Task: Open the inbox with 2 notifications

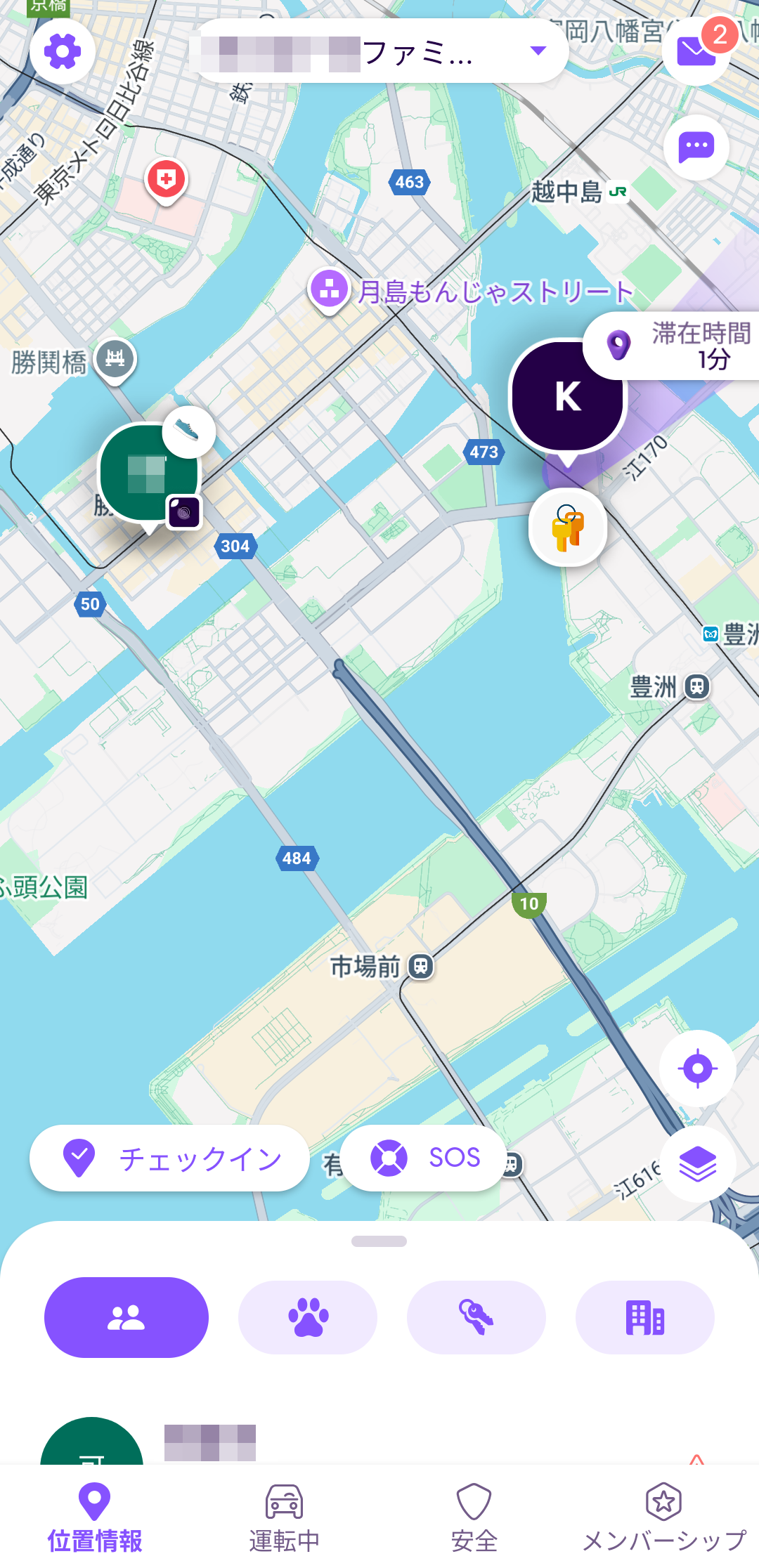Action: point(696,52)
